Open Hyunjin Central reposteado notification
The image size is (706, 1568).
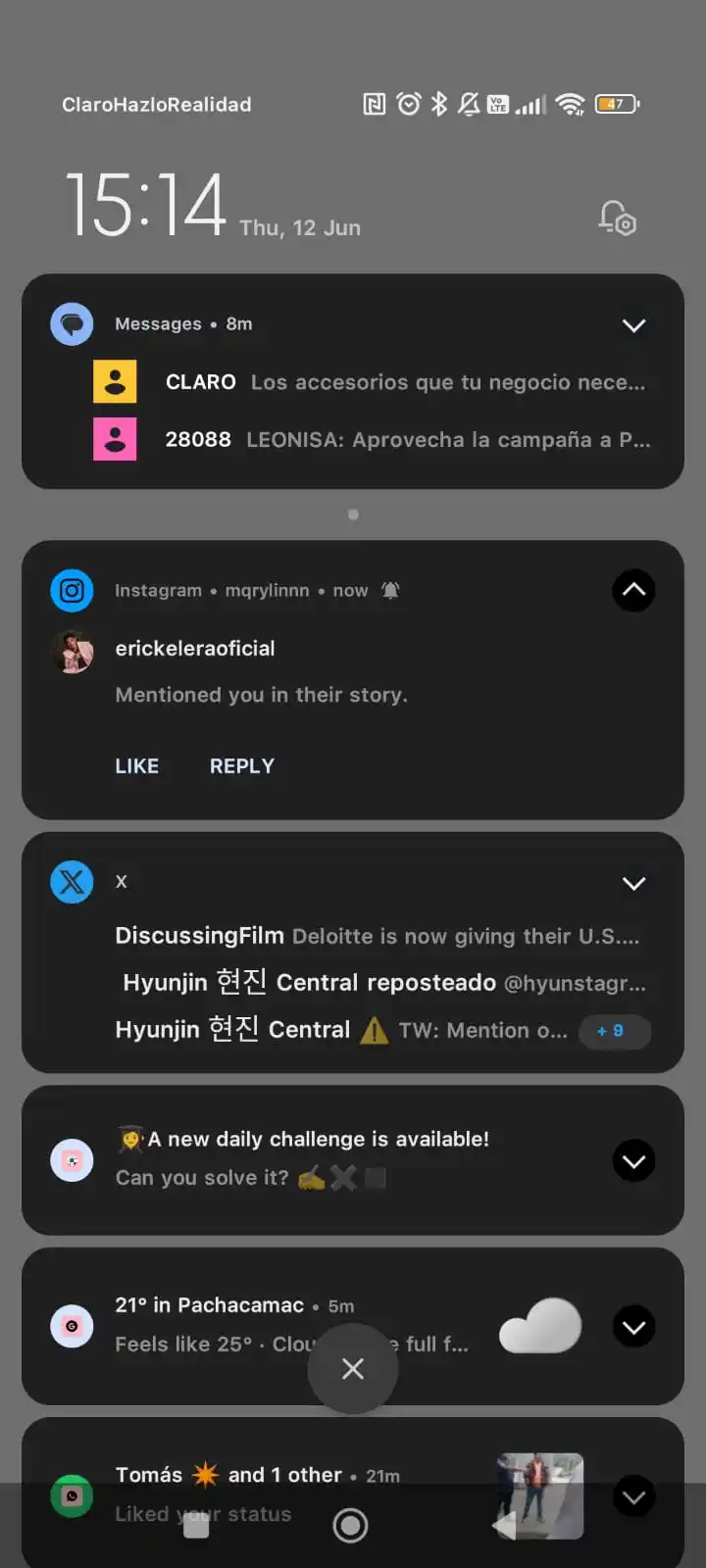click(382, 983)
